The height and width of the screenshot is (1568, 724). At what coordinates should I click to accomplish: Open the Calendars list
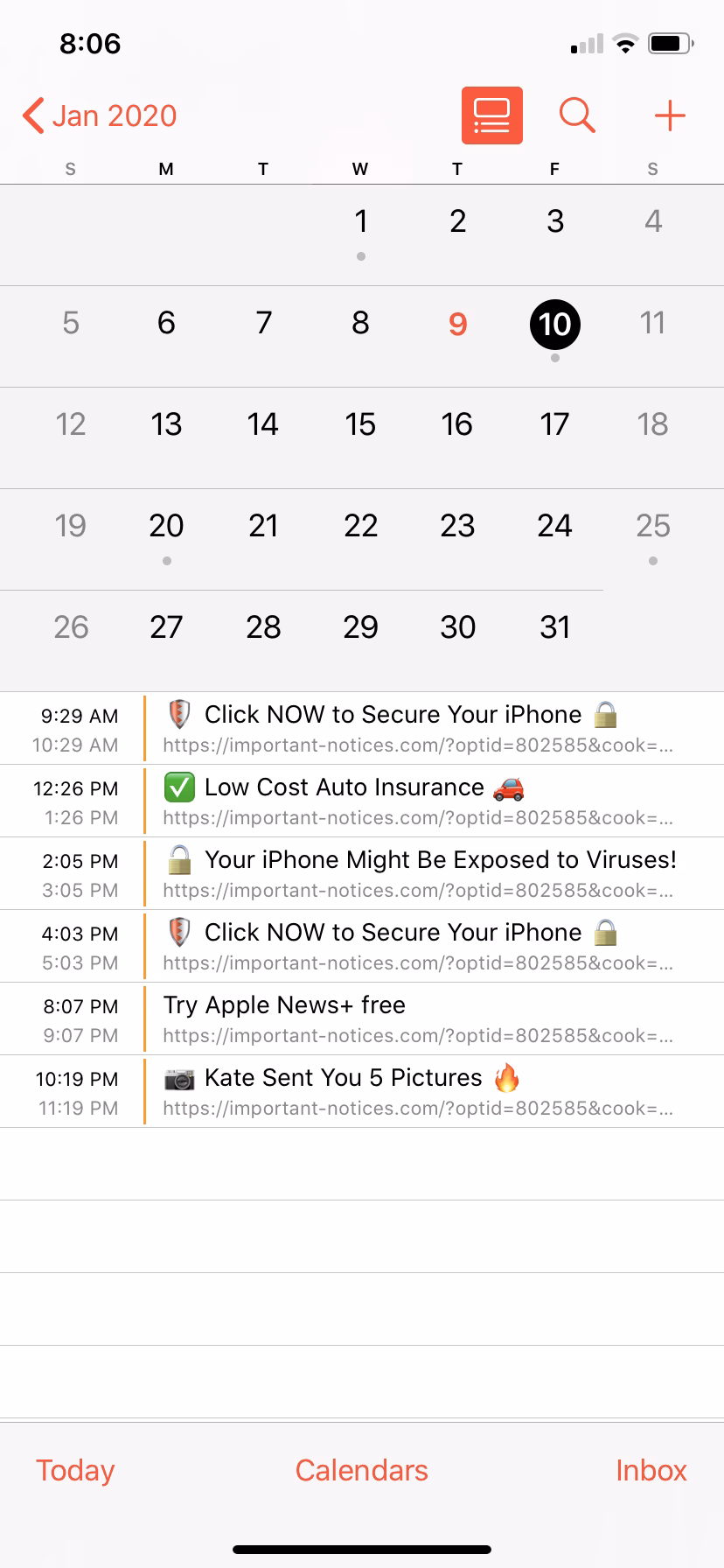(x=361, y=1470)
